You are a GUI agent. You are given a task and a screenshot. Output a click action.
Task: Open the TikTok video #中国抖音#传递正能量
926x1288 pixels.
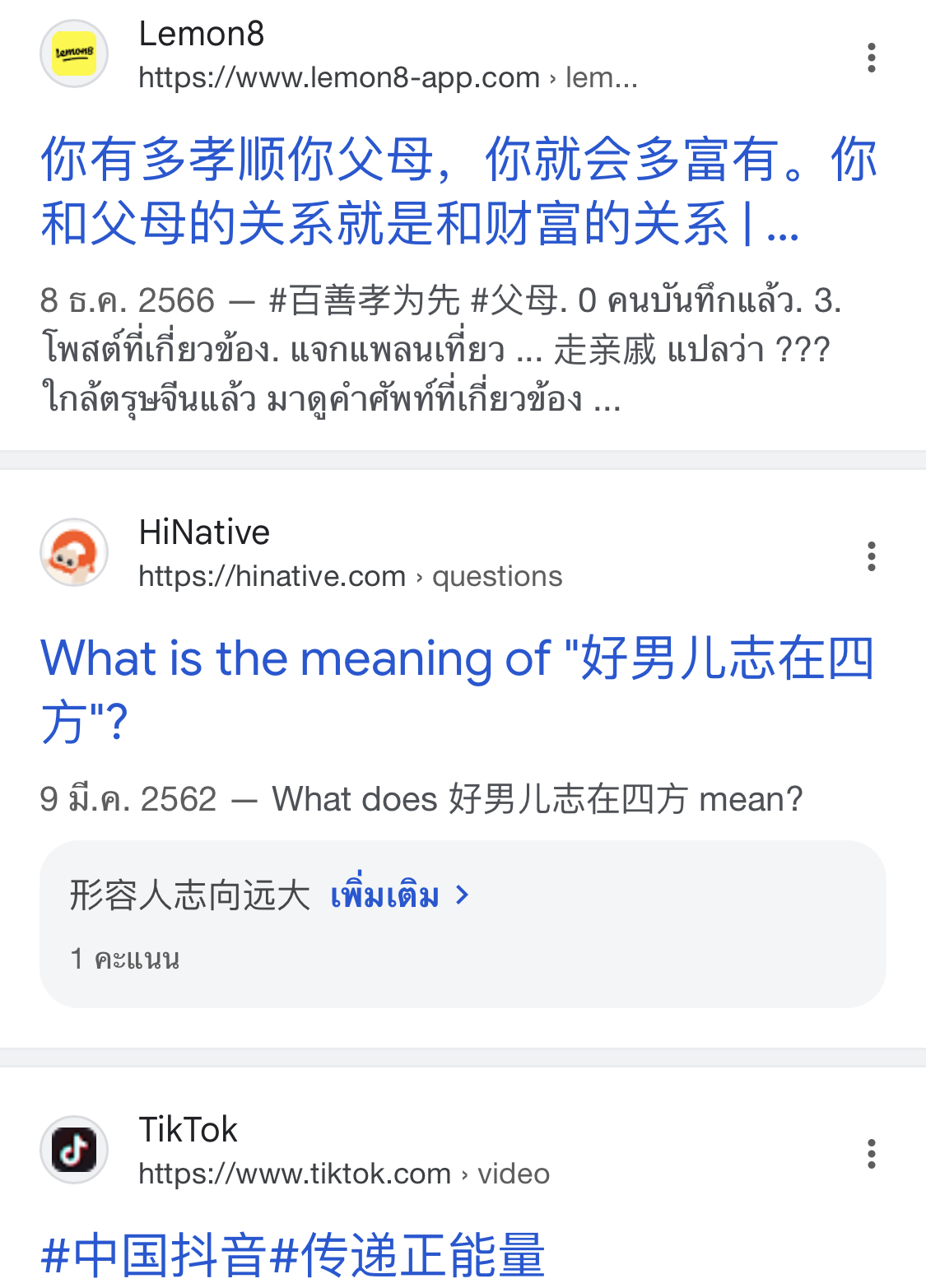pyautogui.click(x=293, y=1255)
